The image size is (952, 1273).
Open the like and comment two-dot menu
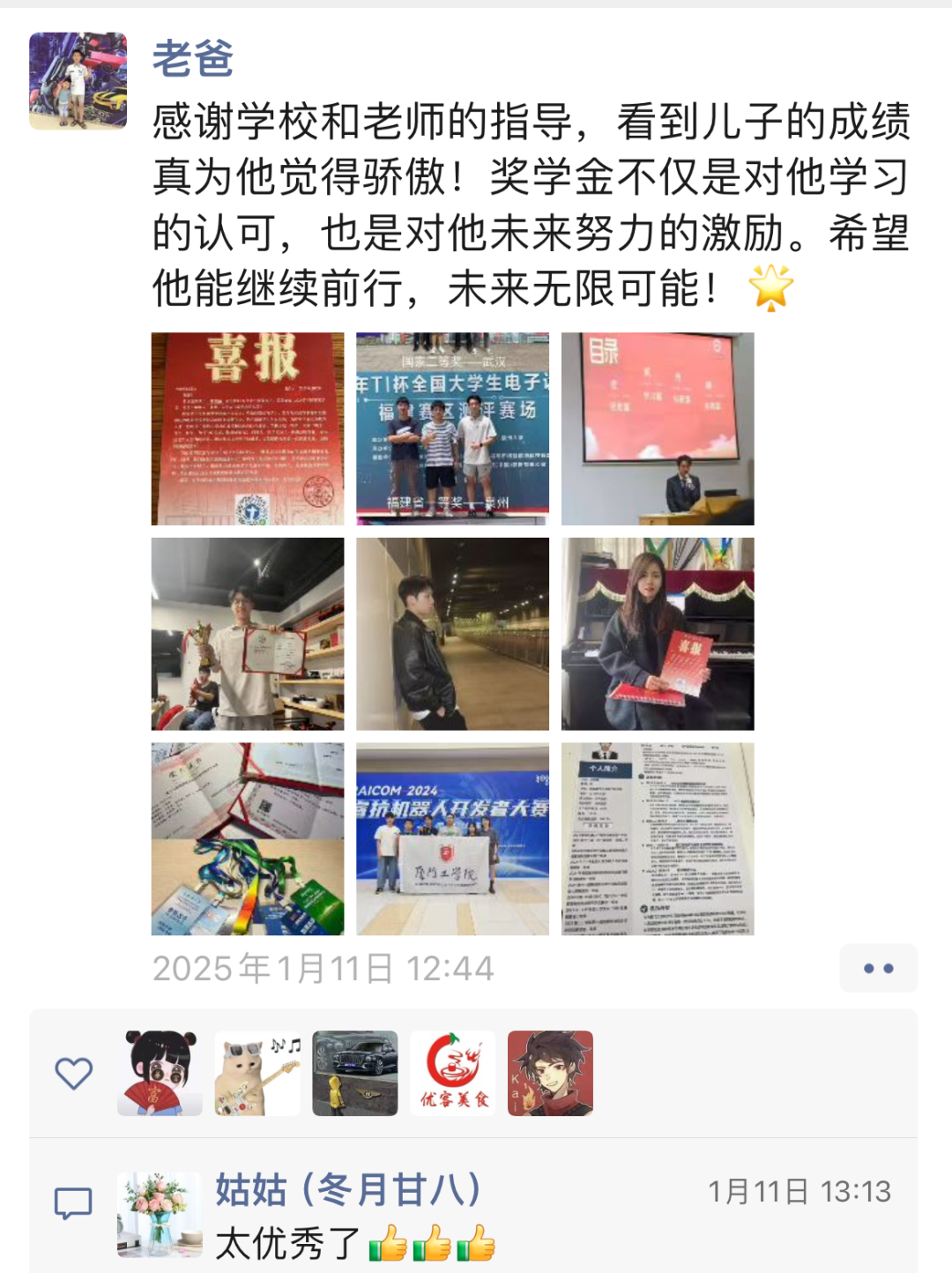click(x=878, y=968)
